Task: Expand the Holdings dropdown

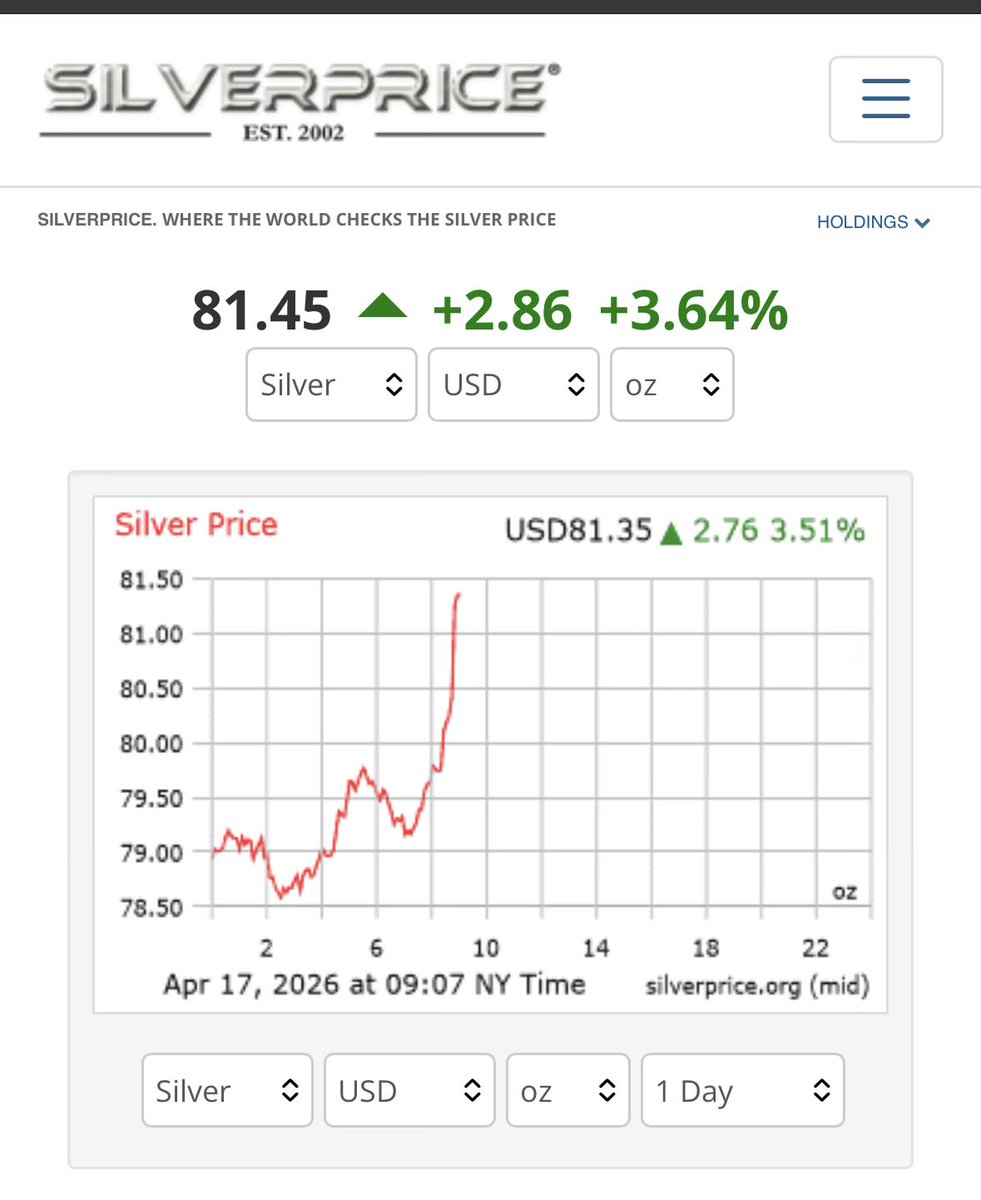Action: click(x=873, y=222)
